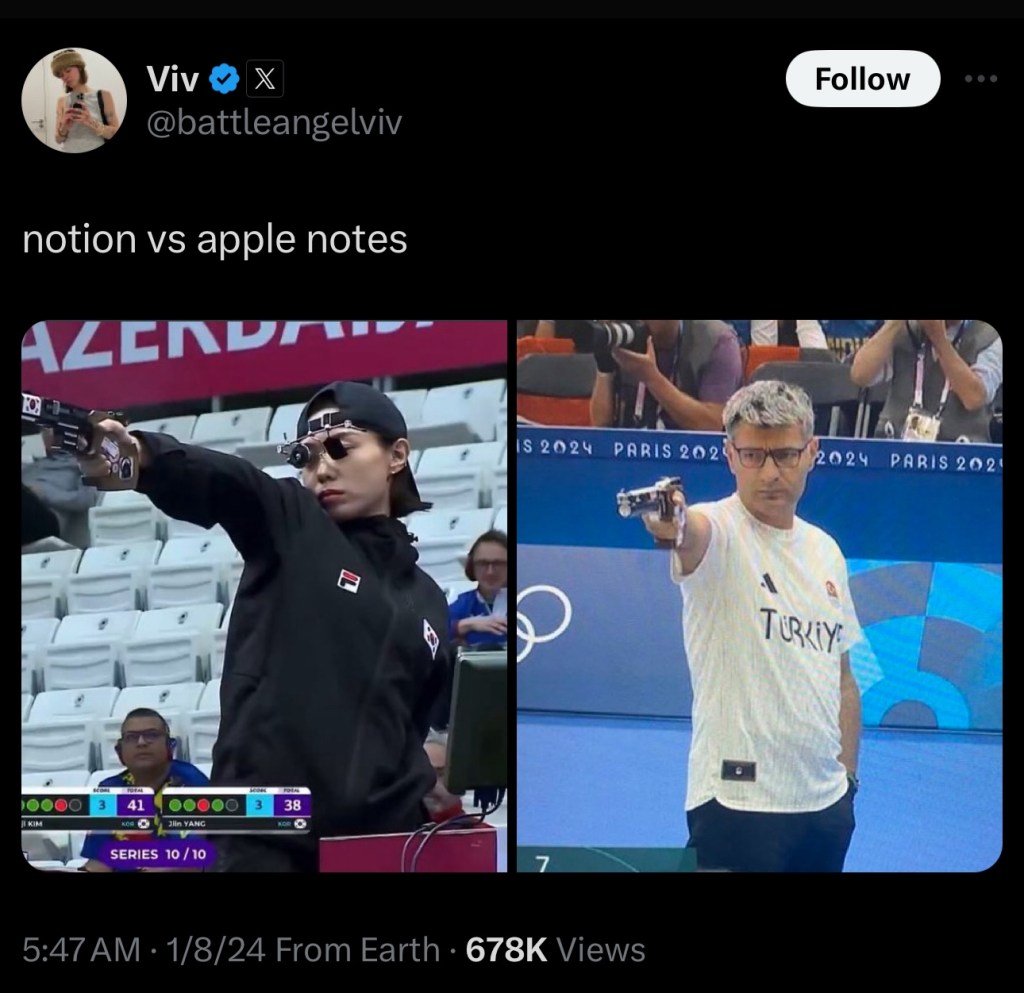Follow the Viv account
1024x993 pixels.
click(862, 79)
